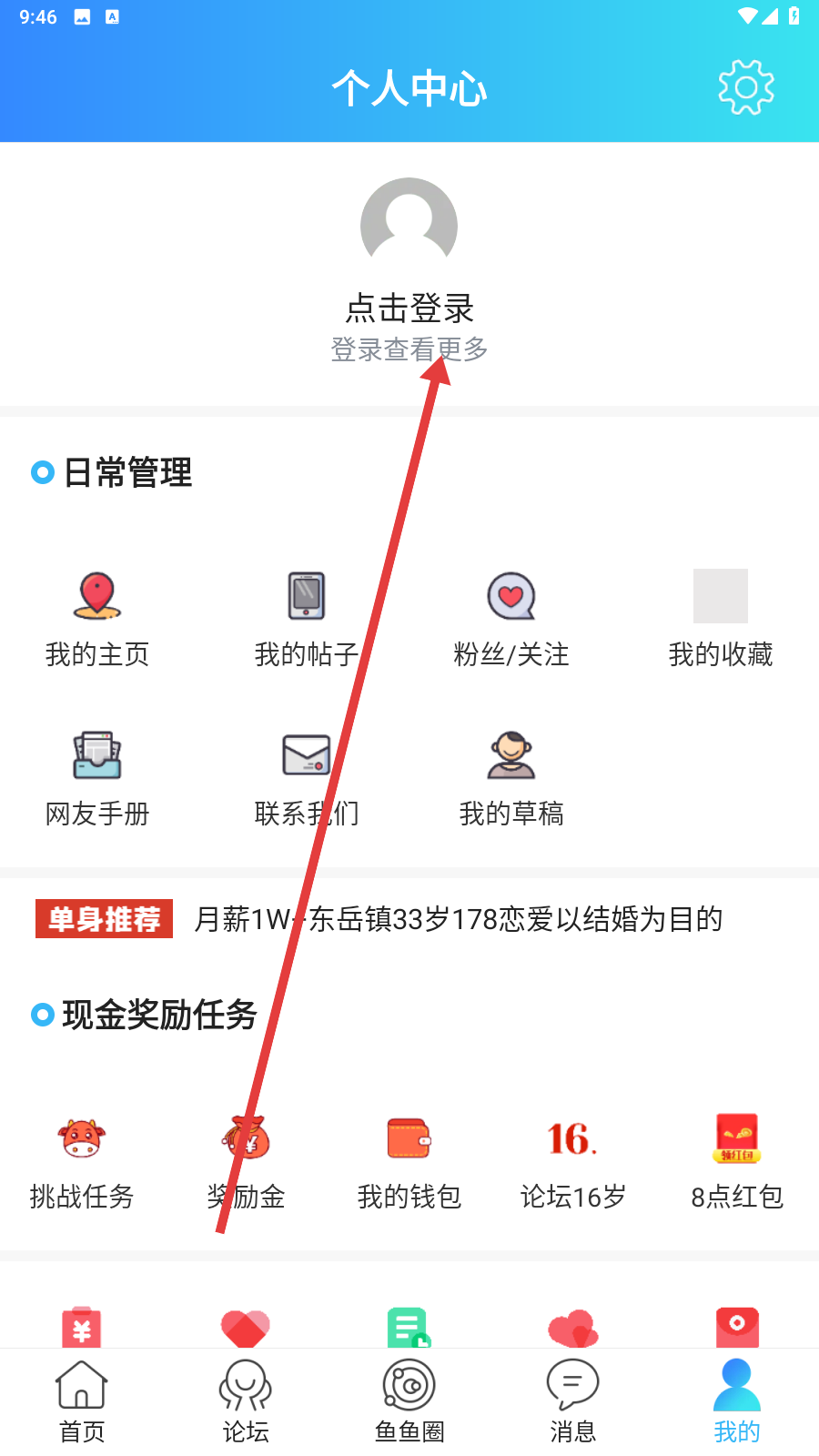Image resolution: width=819 pixels, height=1456 pixels.
Task: Open 我的帖子
Action: (307, 620)
